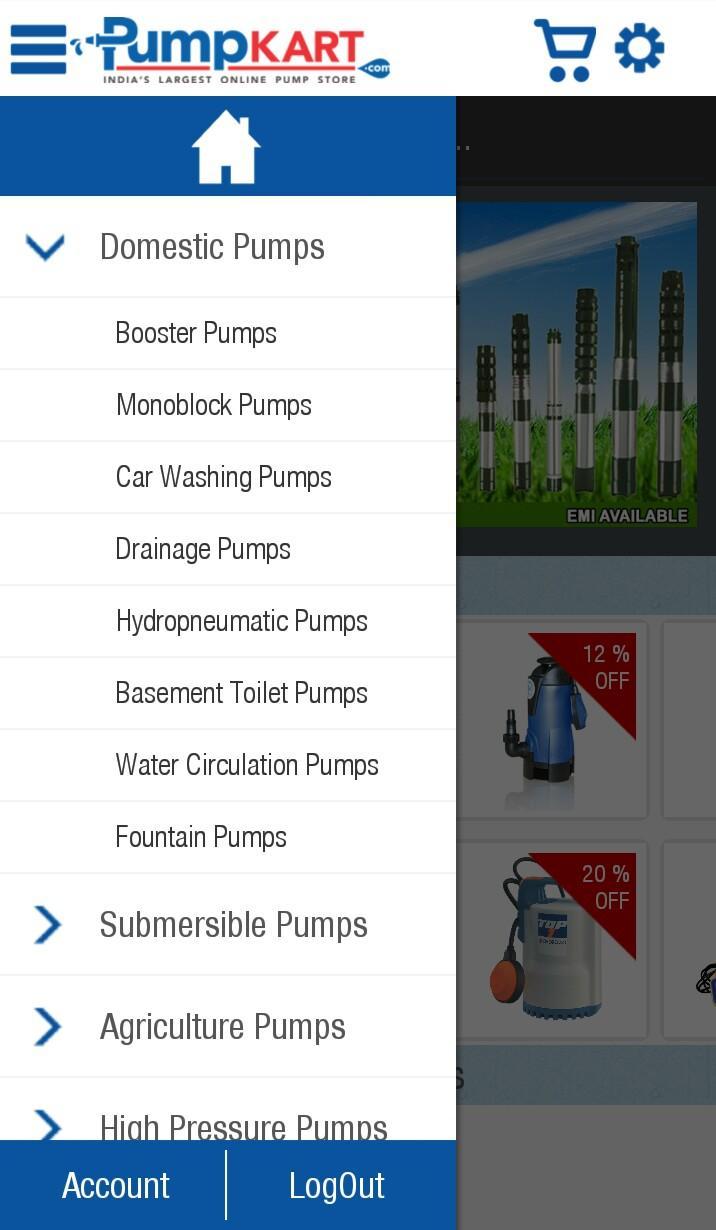Choose Drainage Pumps
Screen dimensions: 716x1230
pos(203,549)
